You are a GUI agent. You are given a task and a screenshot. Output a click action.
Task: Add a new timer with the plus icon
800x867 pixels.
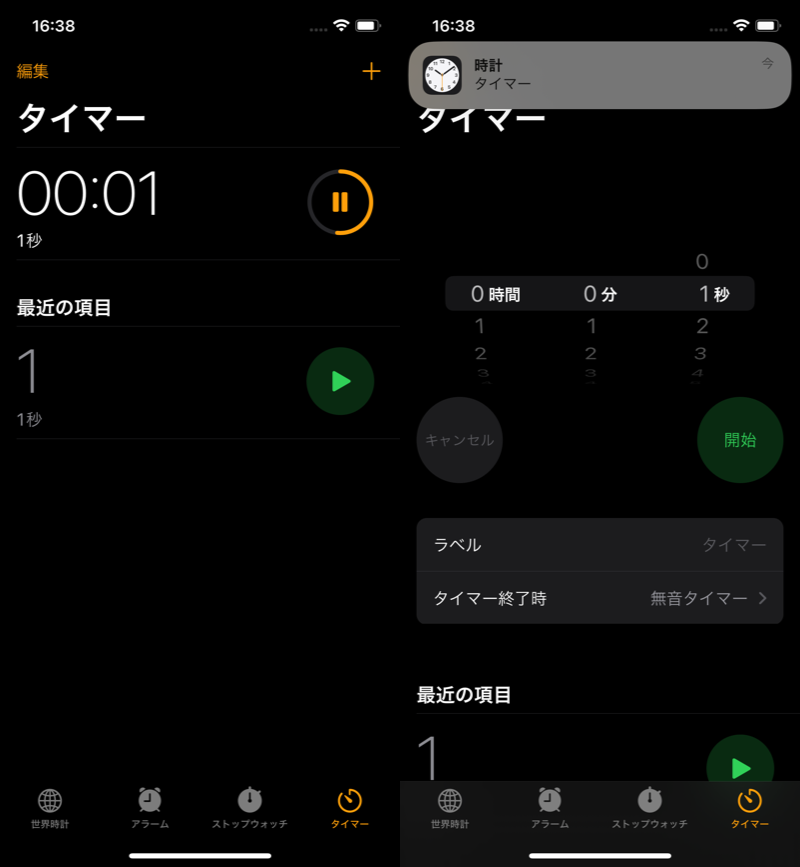point(371,71)
